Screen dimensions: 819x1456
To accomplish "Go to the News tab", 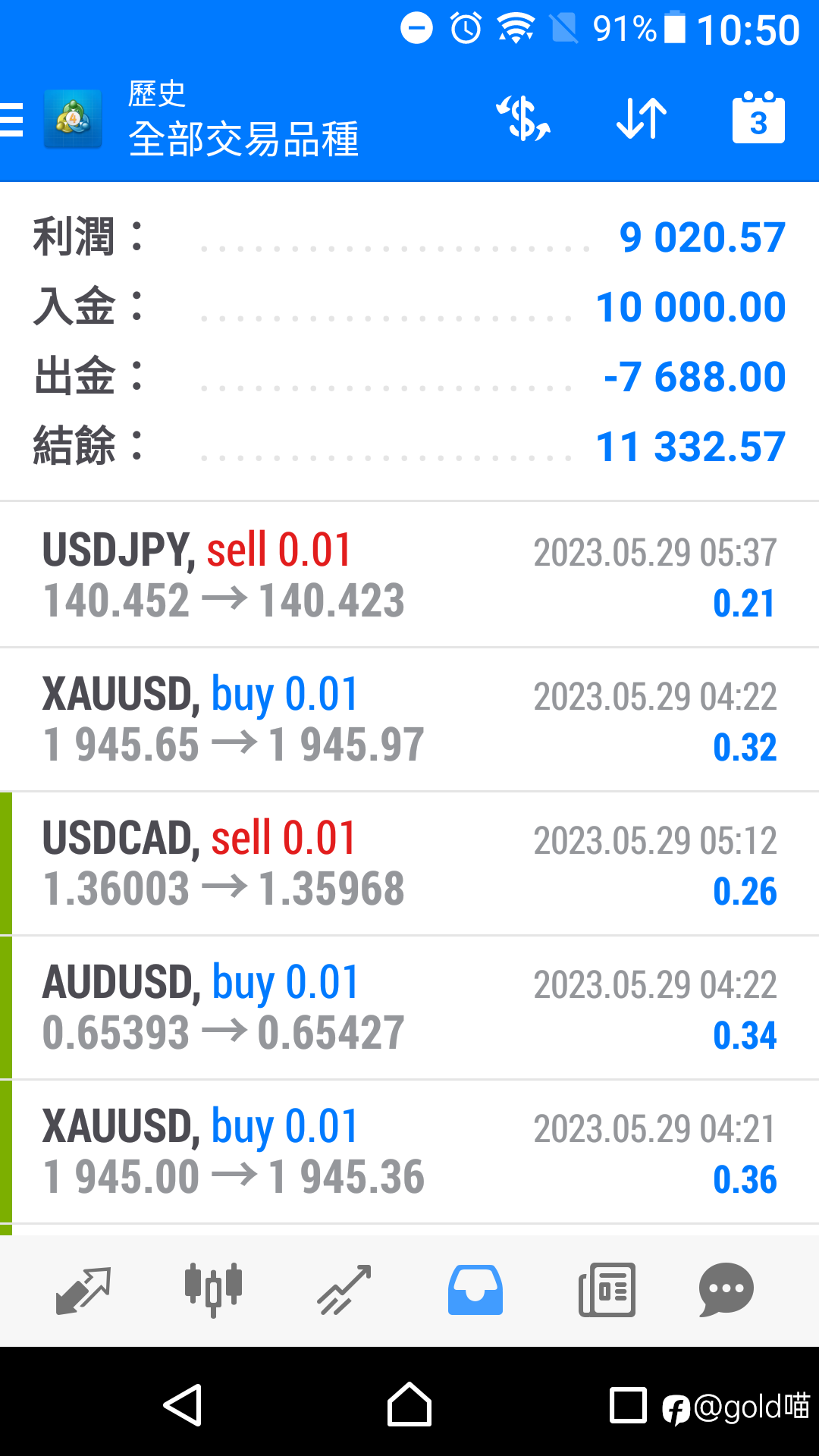I will tap(607, 1290).
